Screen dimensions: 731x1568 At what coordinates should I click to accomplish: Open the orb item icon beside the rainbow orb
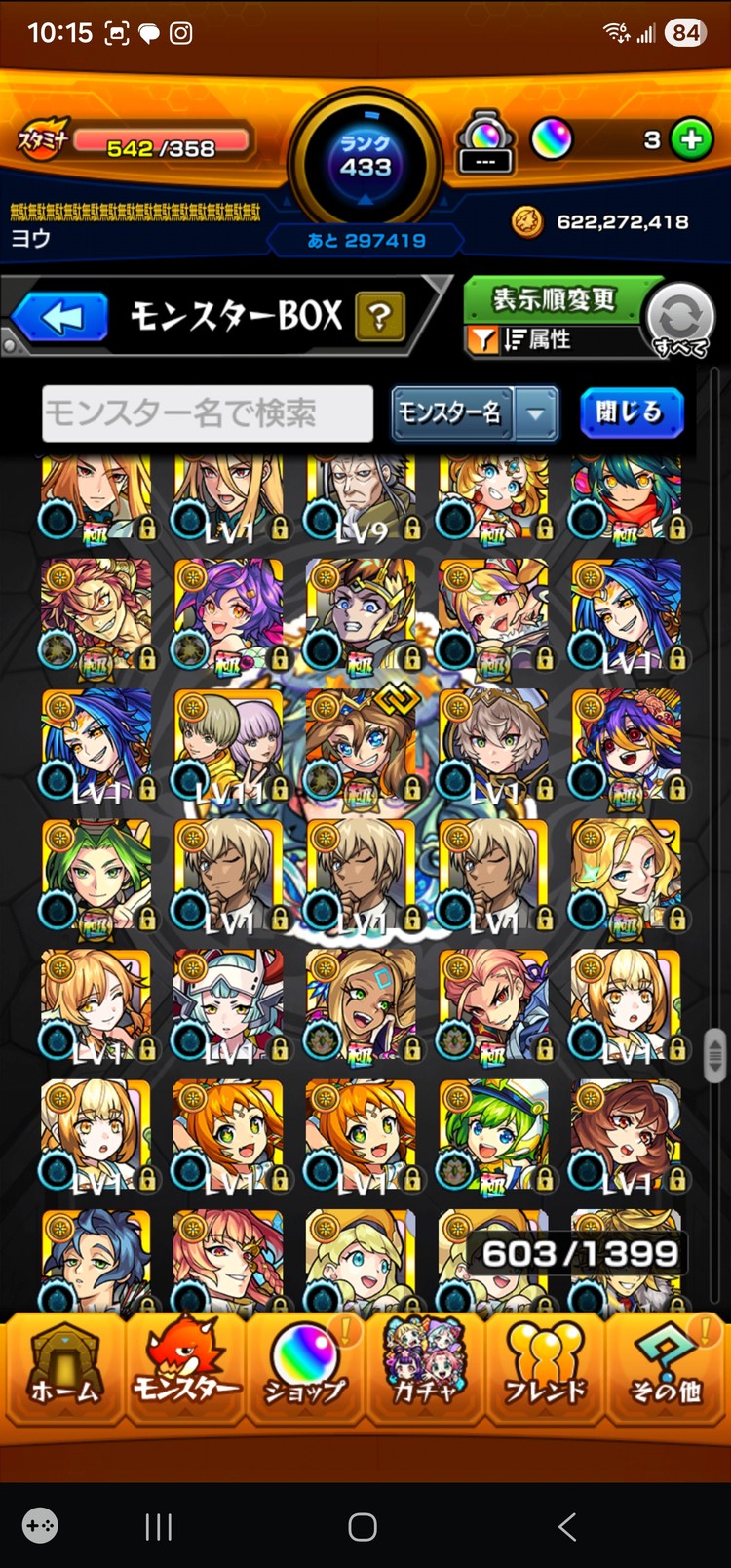(485, 141)
